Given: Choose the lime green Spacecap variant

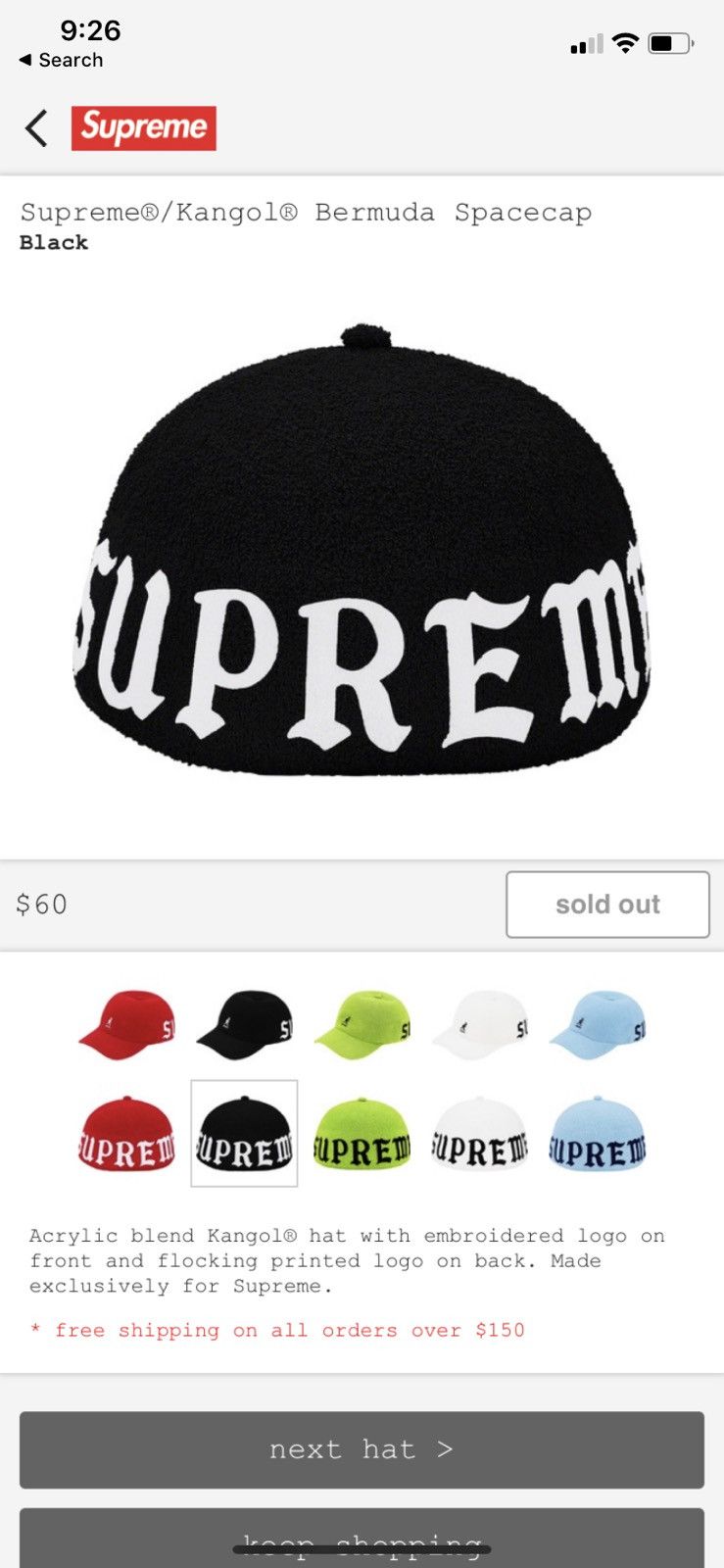Looking at the screenshot, I should 362,1134.
